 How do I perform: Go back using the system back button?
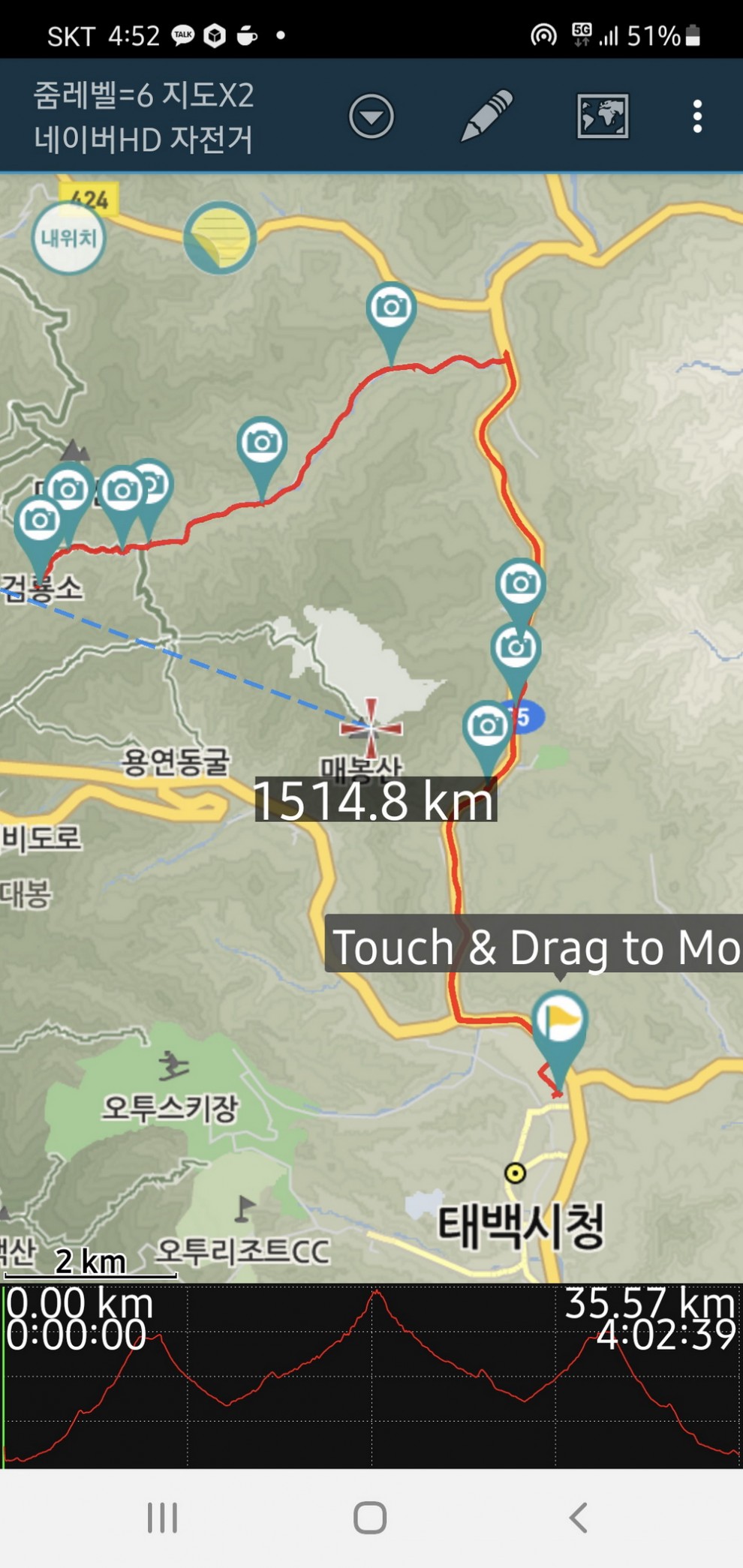coord(578,1517)
